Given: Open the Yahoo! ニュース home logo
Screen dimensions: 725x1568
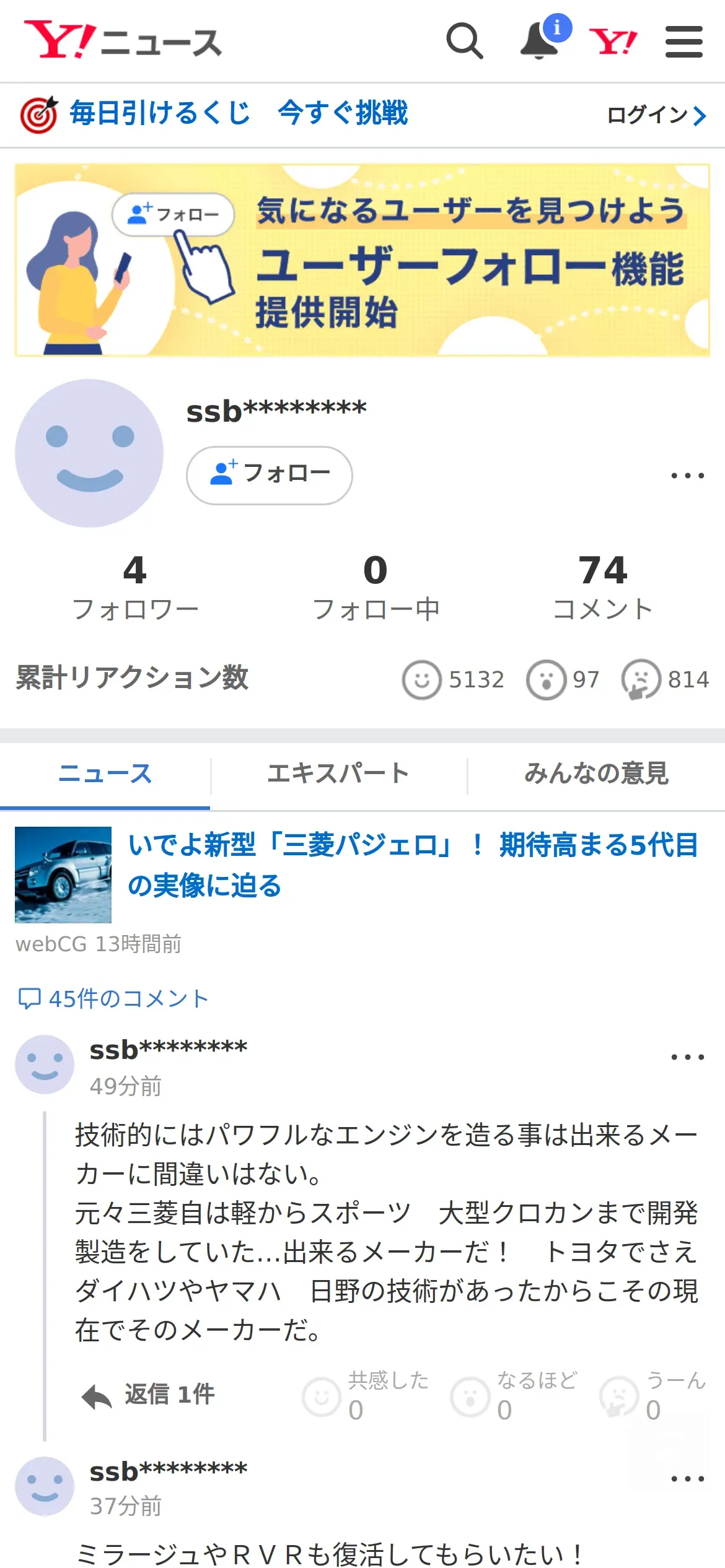Looking at the screenshot, I should coord(123,41).
